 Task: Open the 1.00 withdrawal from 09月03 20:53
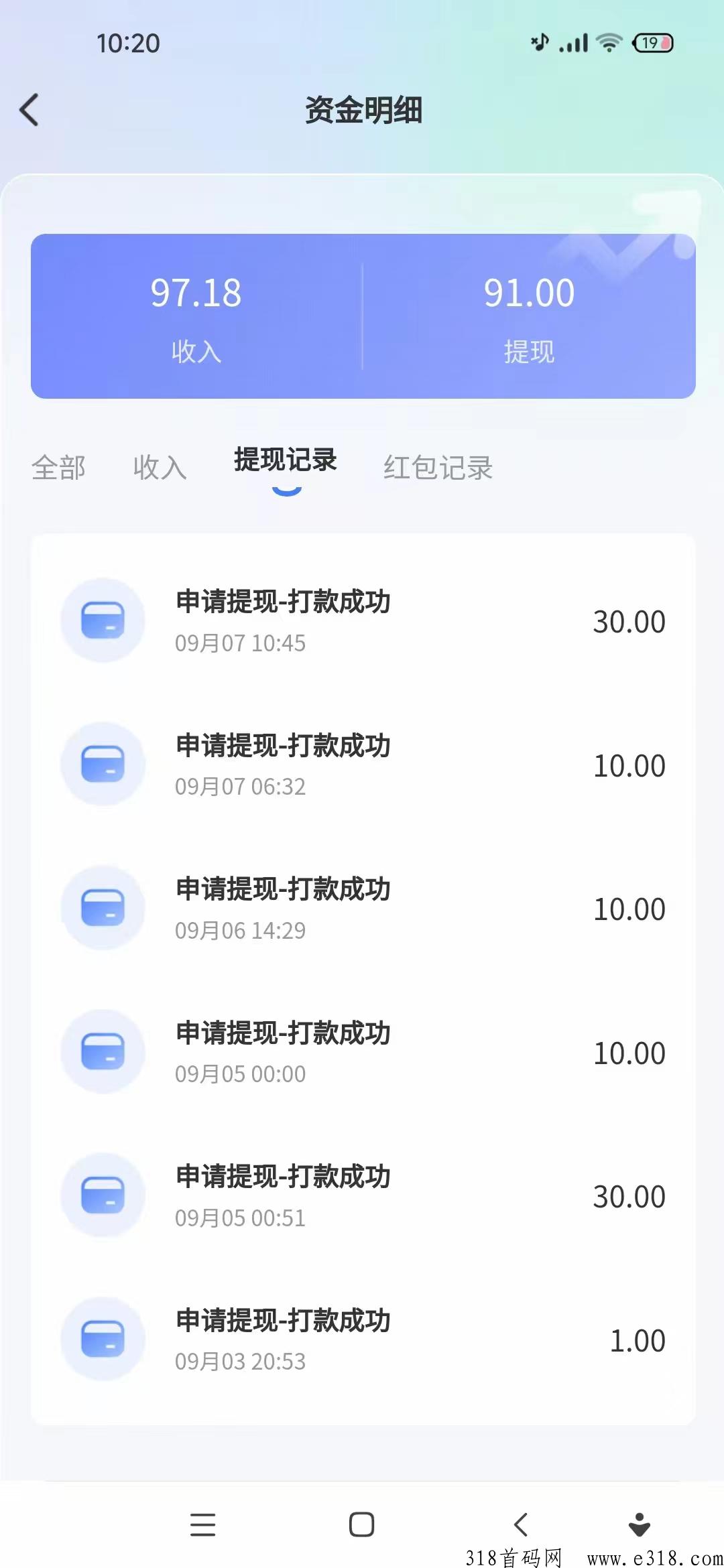[363, 1339]
